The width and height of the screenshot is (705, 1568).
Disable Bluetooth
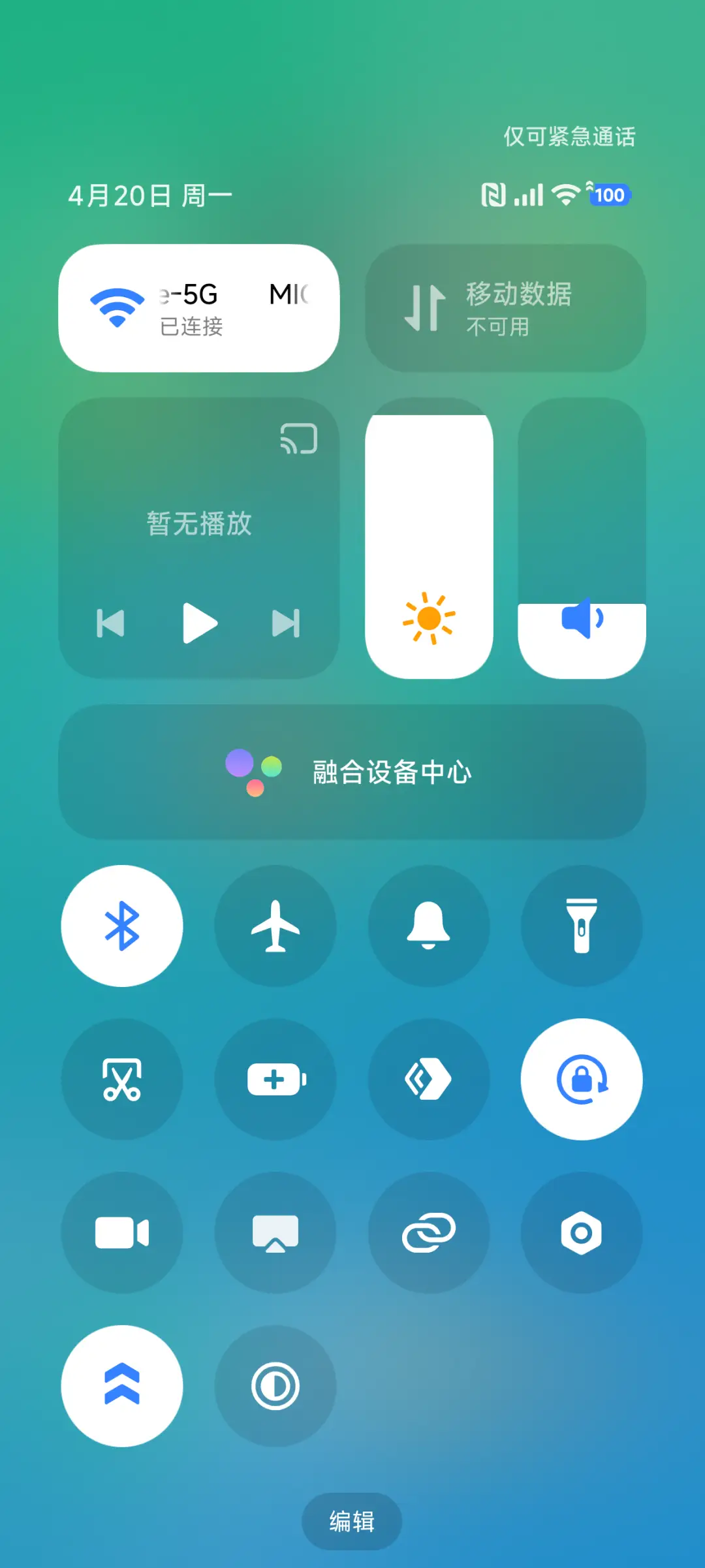123,926
